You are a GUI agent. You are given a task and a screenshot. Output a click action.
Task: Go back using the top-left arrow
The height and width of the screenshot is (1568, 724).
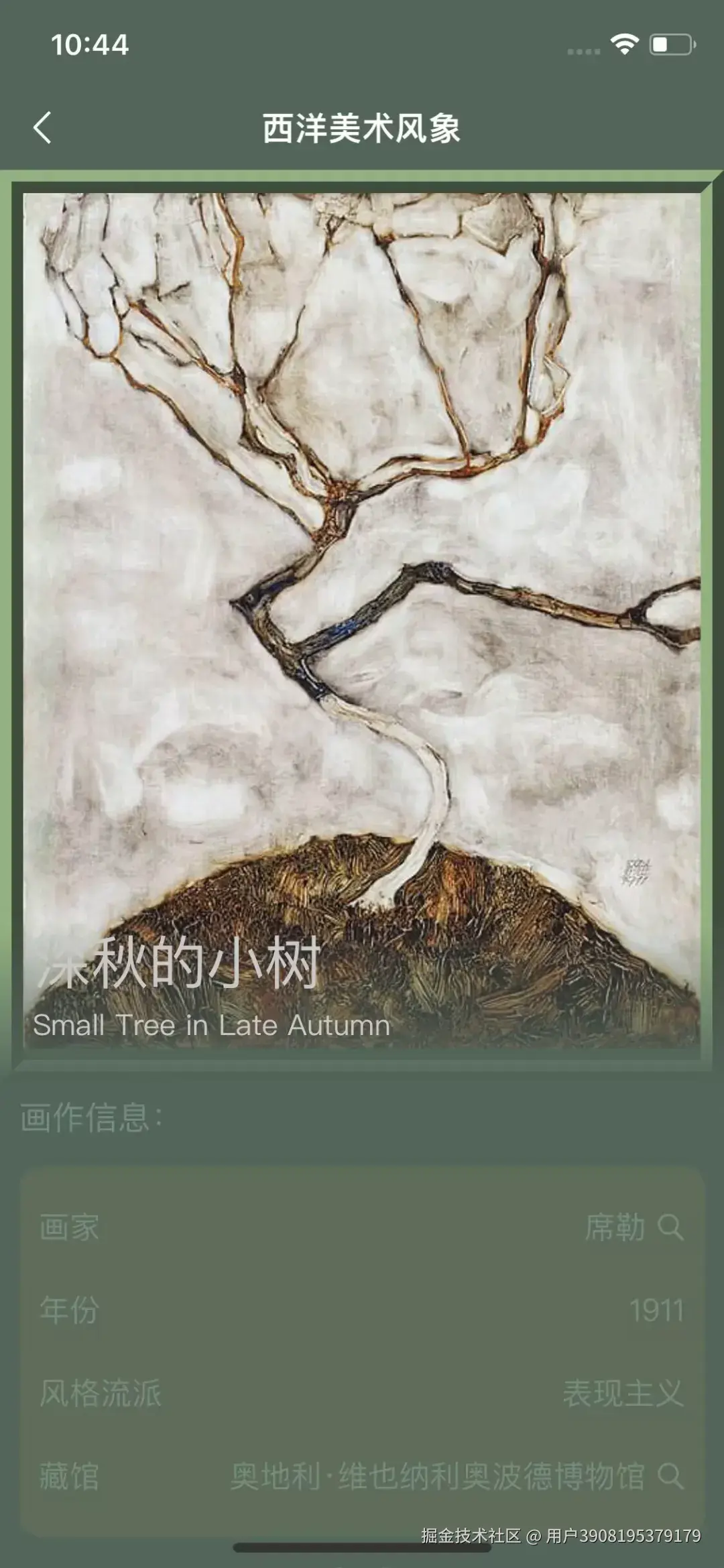[x=42, y=127]
